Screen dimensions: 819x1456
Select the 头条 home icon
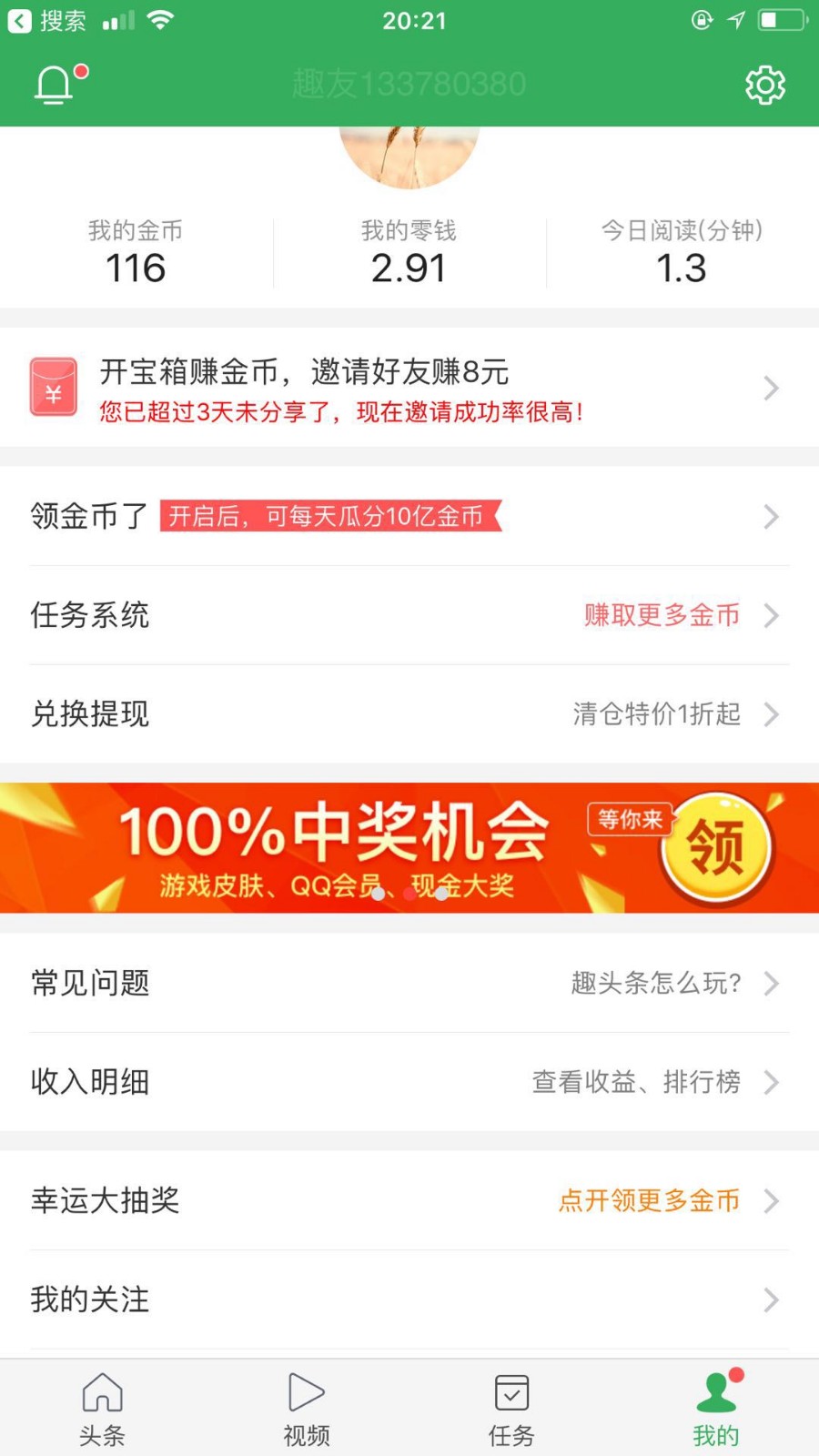pyautogui.click(x=102, y=1391)
